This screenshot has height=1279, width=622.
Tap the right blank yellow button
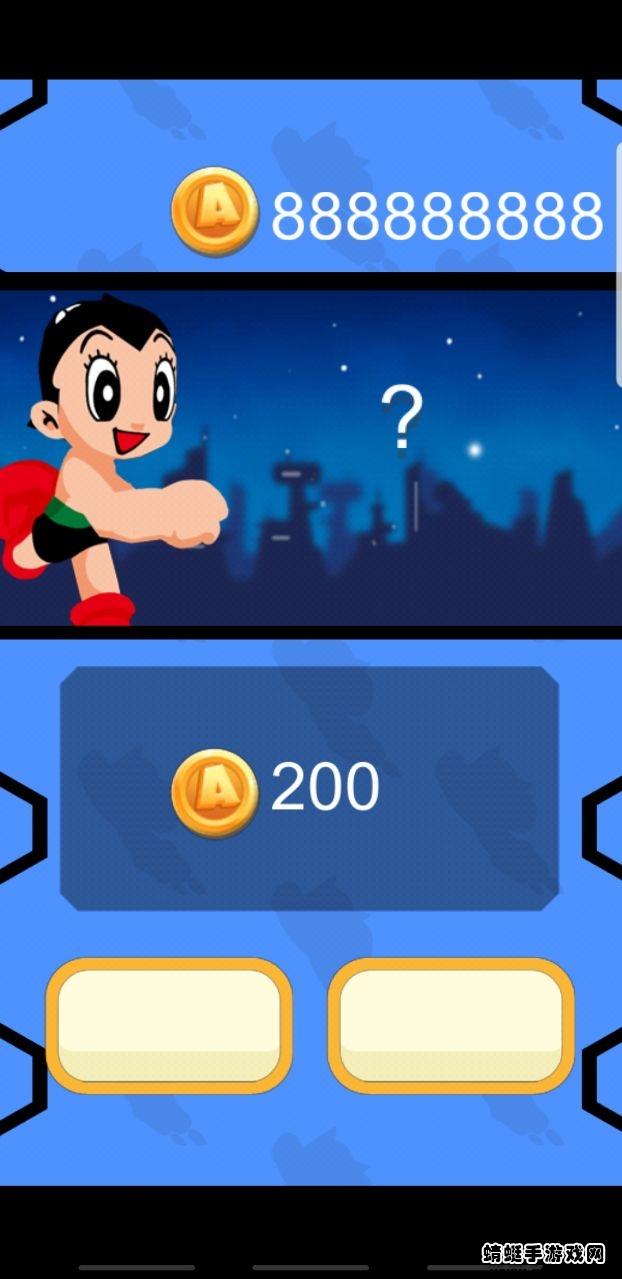[x=451, y=1025]
